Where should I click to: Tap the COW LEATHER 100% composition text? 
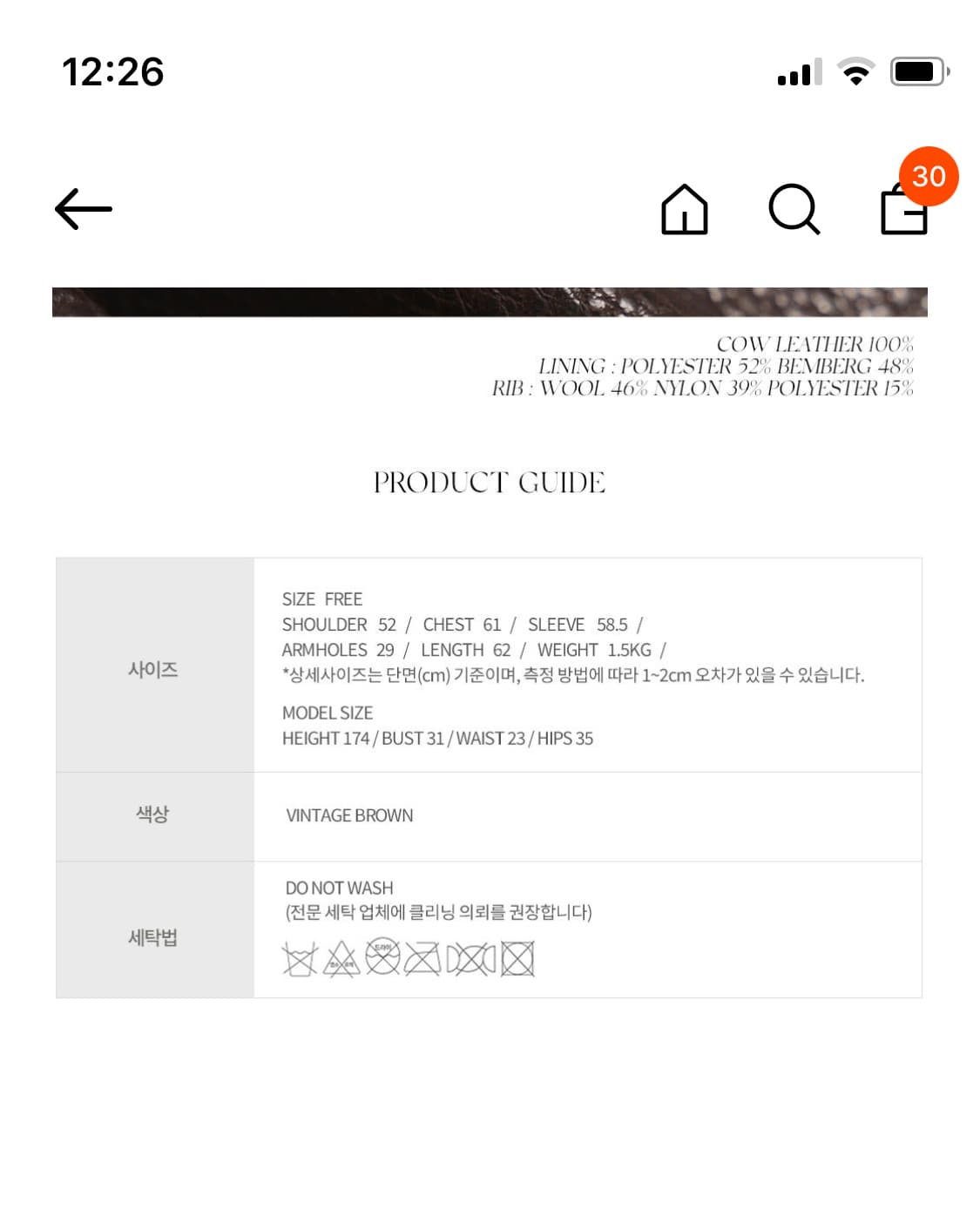coord(815,342)
